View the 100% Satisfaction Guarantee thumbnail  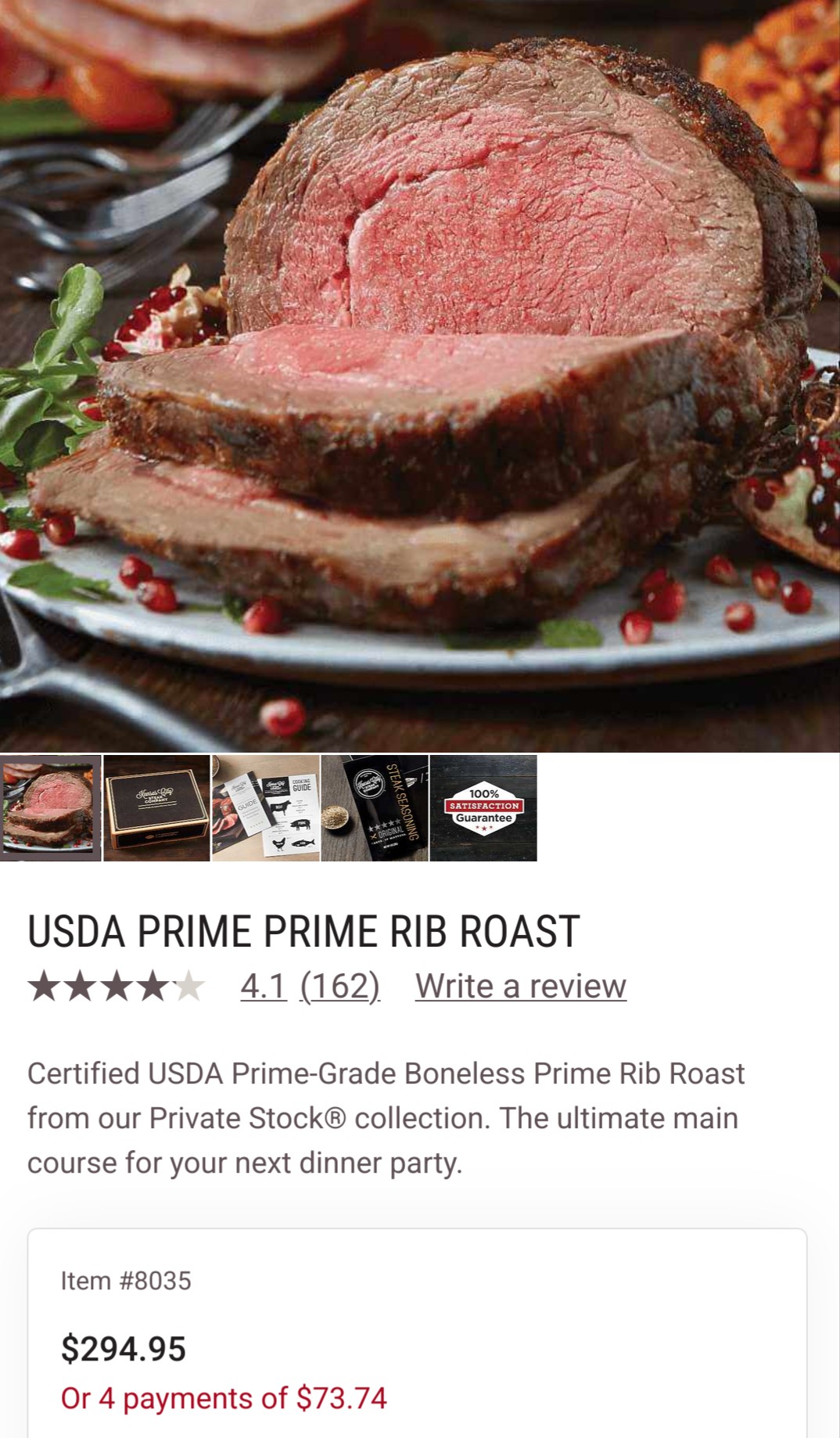(483, 808)
